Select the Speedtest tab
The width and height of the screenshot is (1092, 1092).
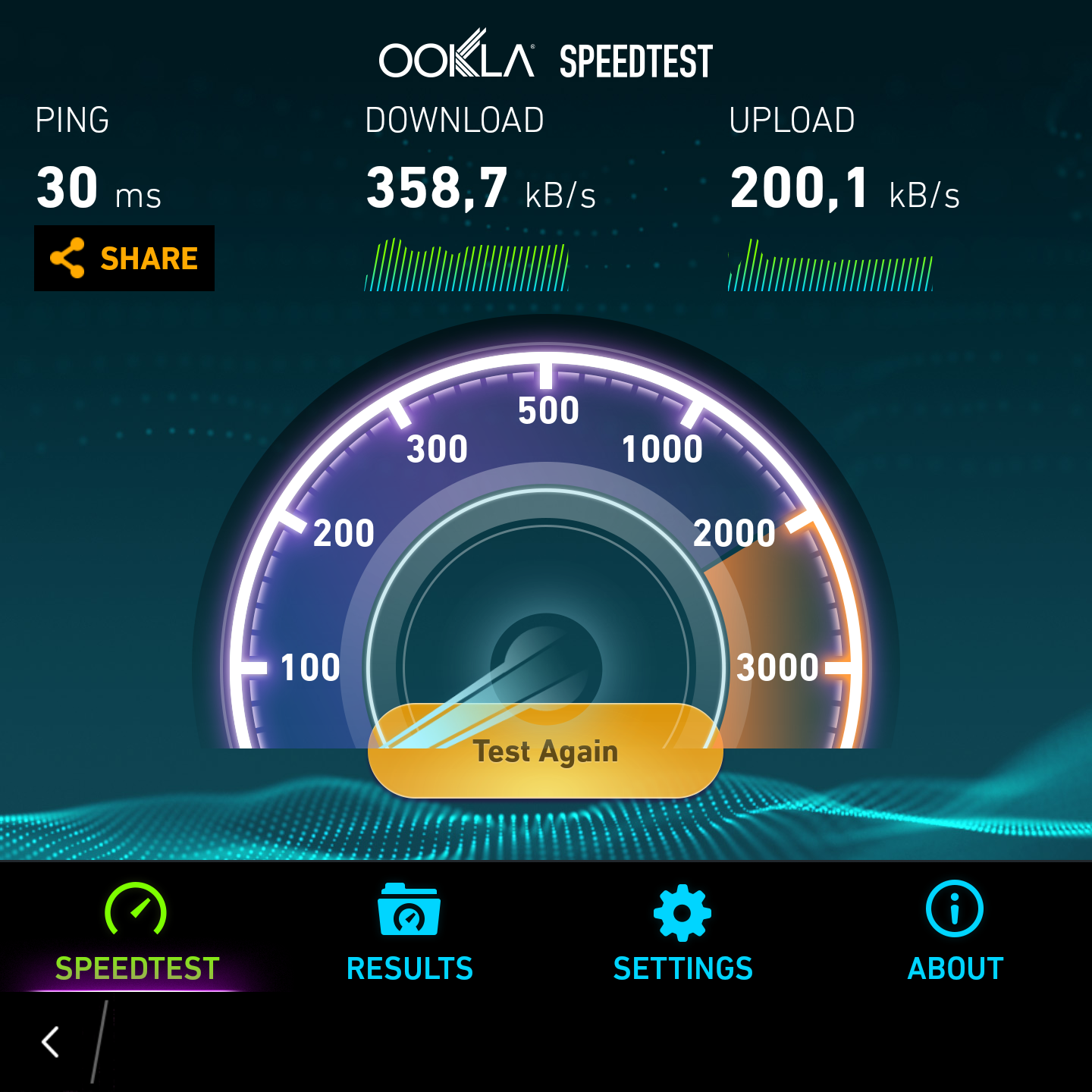click(136, 933)
